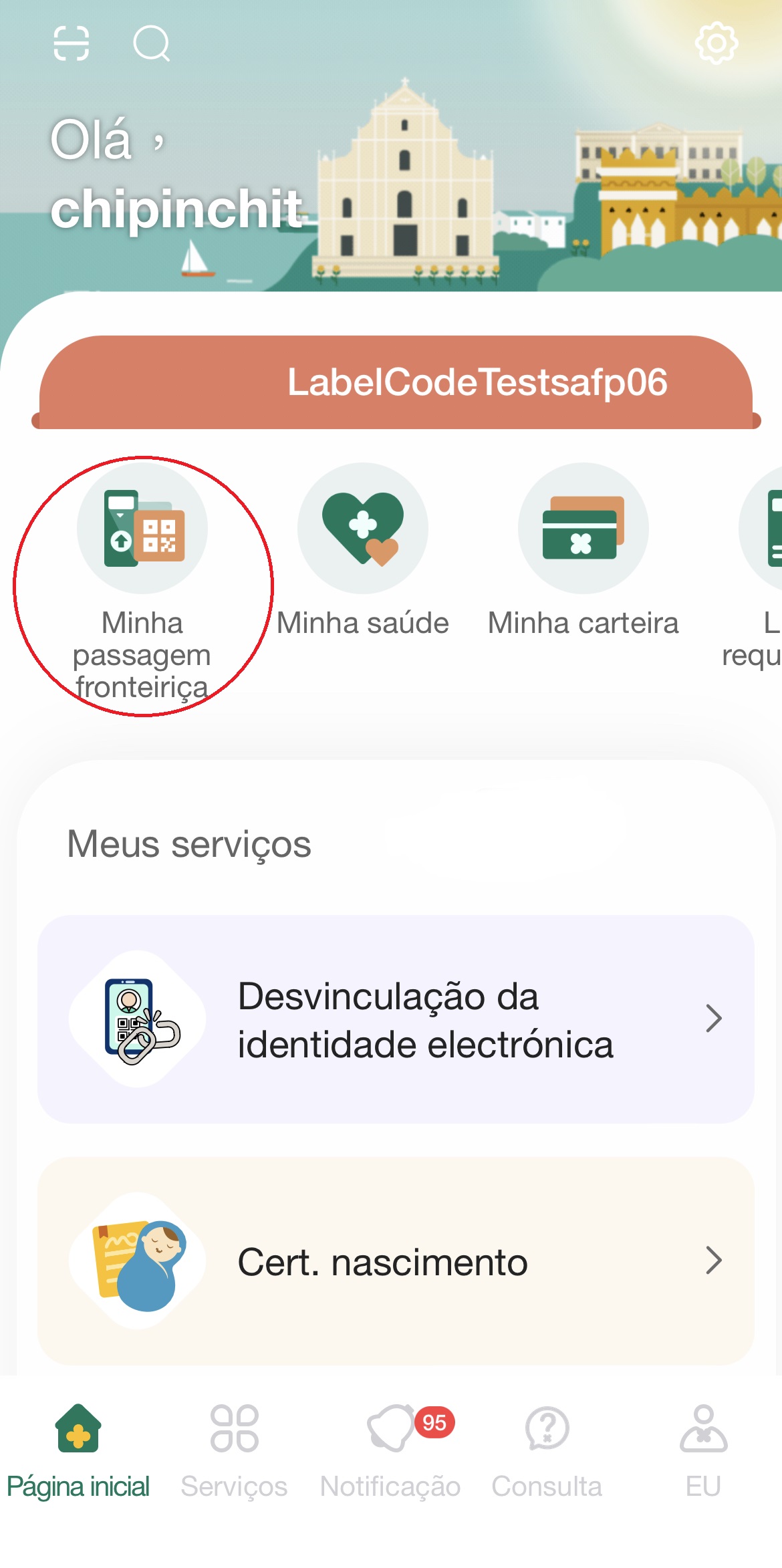The height and width of the screenshot is (1568, 782).
Task: Switch to the Consulta tab
Action: coord(547,1450)
